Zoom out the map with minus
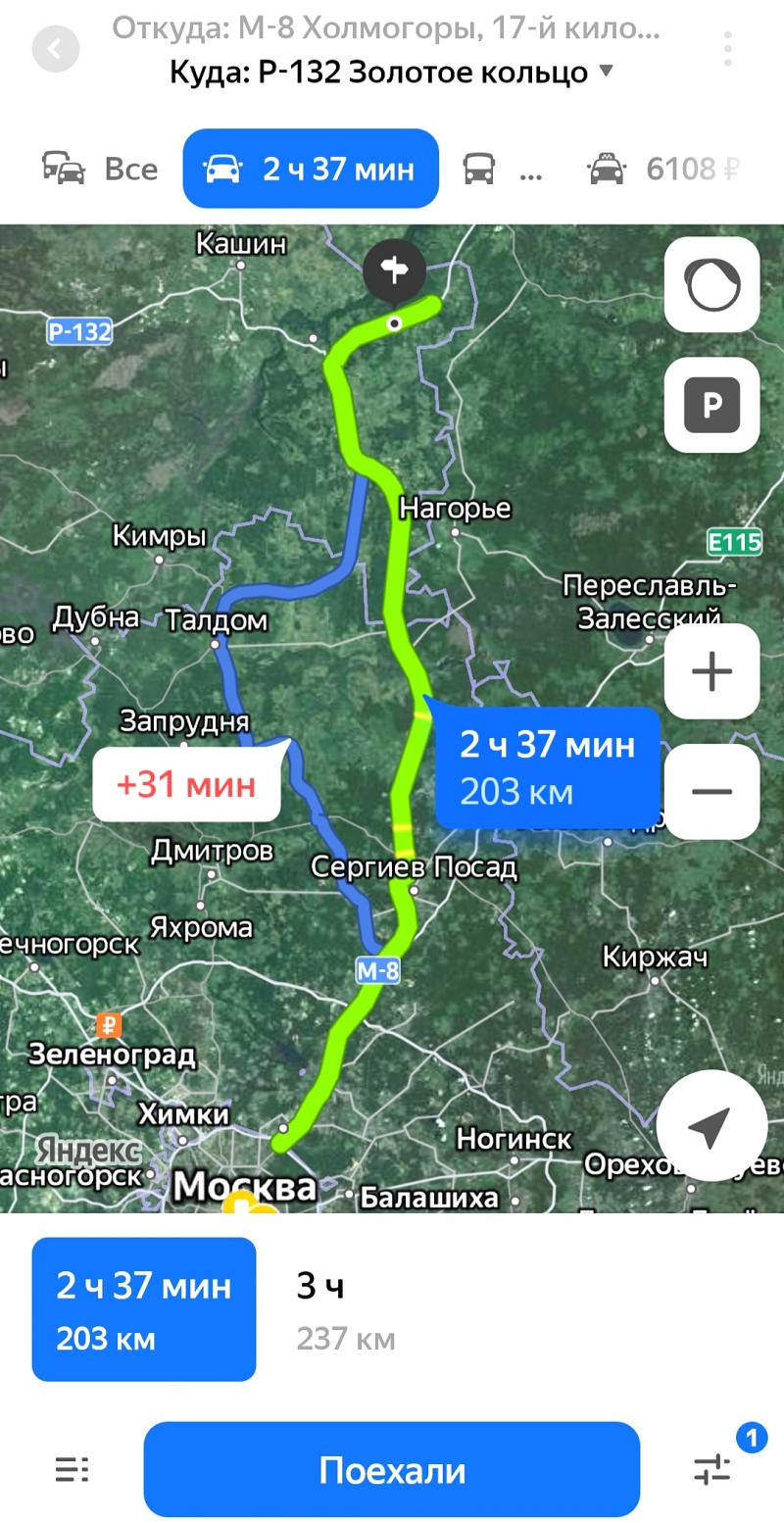This screenshot has height=1523, width=784. pos(712,792)
